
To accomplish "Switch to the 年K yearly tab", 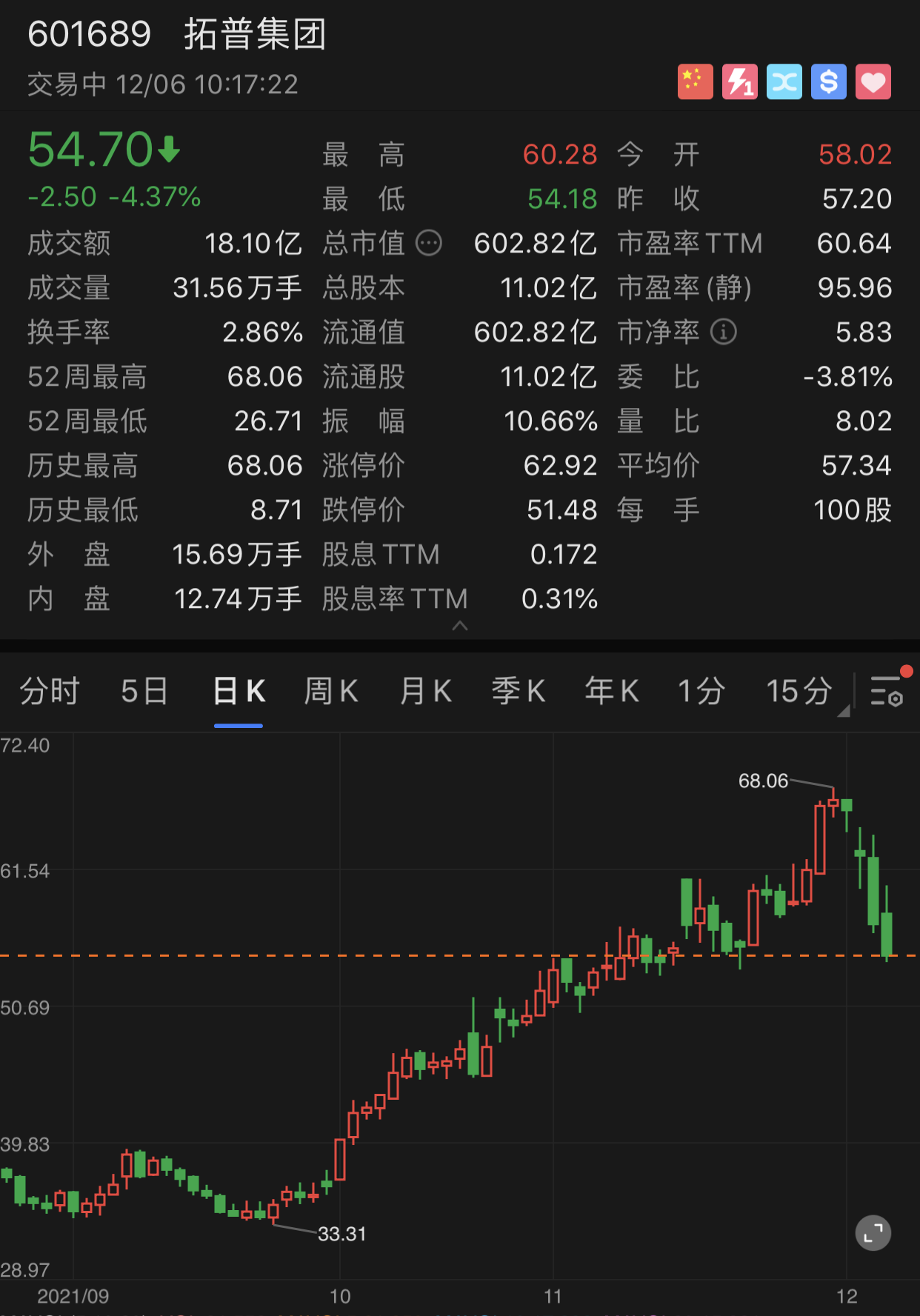I will [x=611, y=691].
